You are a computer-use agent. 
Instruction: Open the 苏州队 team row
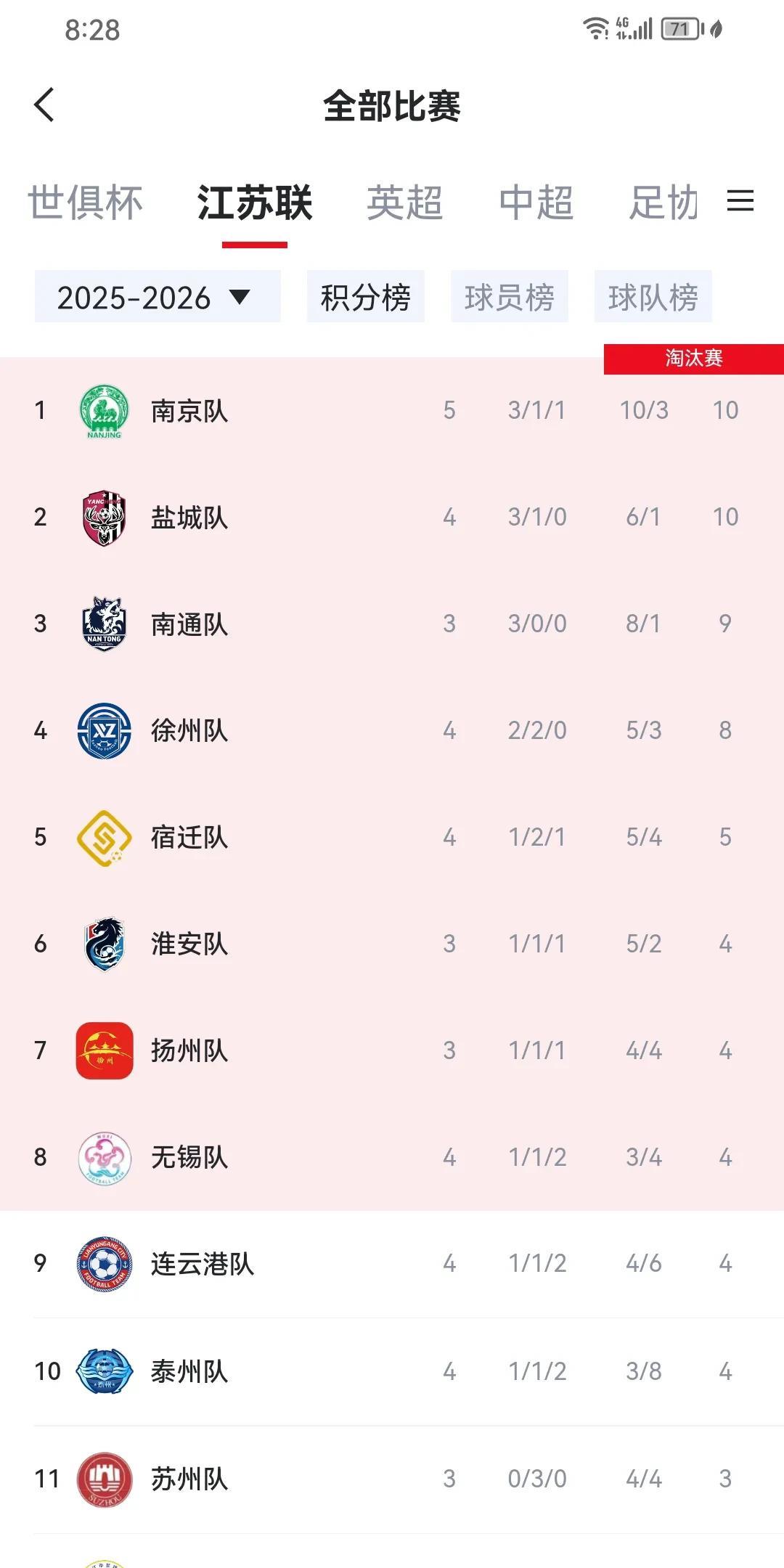pyautogui.click(x=392, y=1479)
